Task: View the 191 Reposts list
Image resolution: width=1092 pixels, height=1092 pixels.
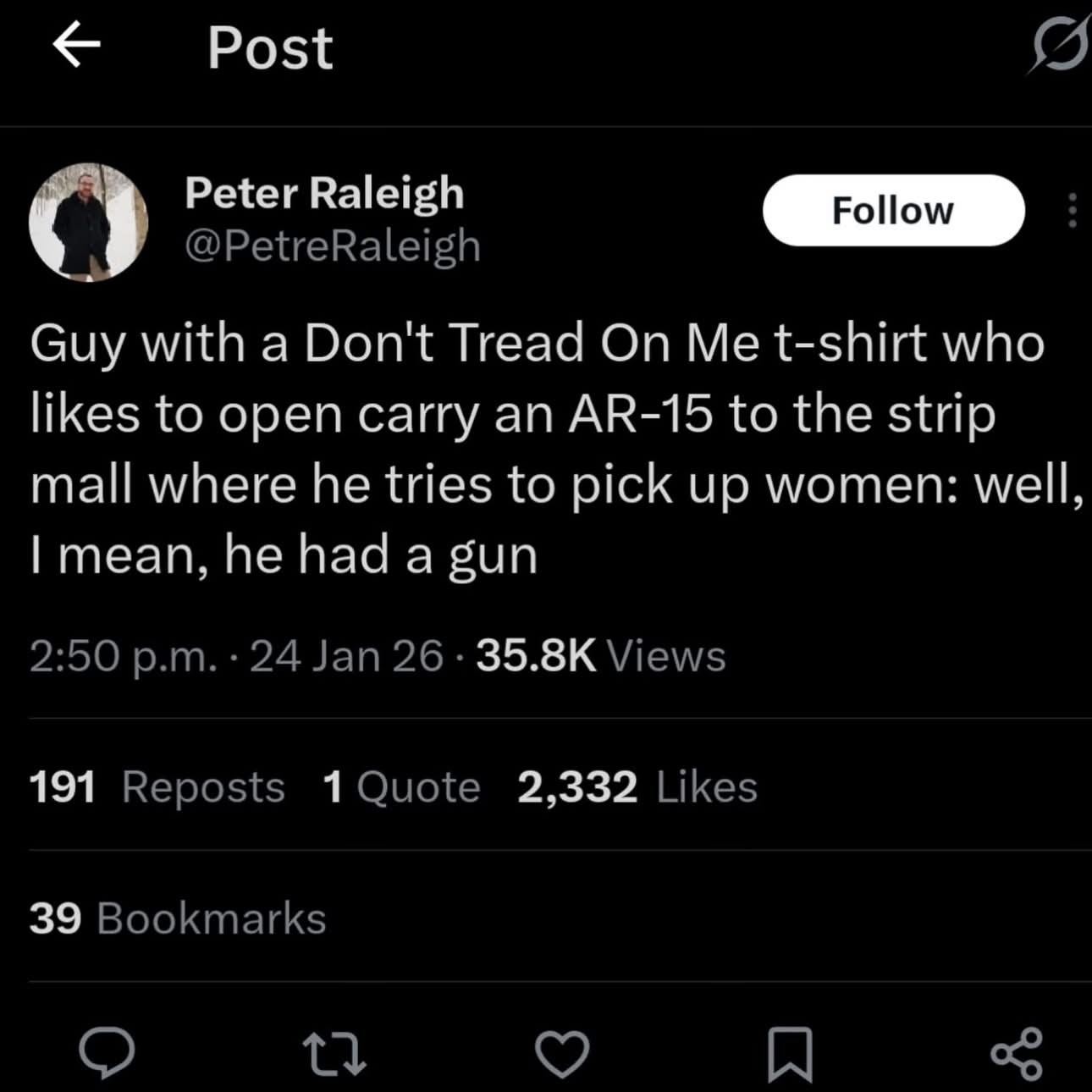Action: [157, 787]
